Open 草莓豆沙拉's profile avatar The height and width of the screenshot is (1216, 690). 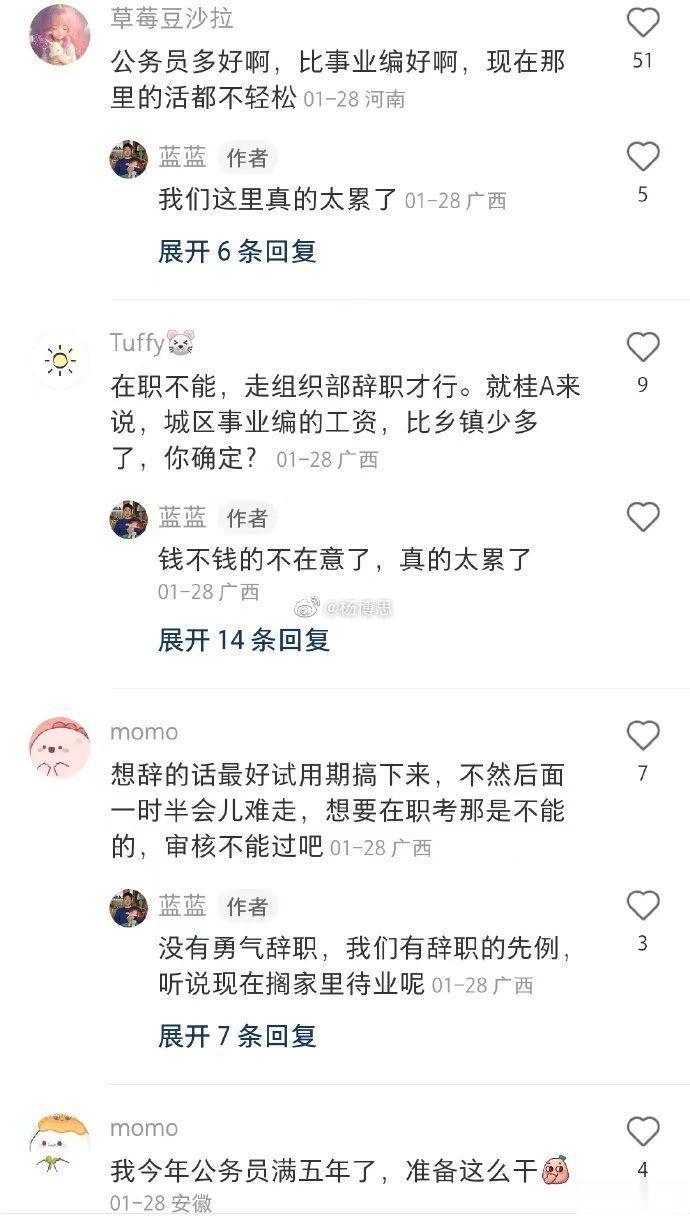click(60, 34)
